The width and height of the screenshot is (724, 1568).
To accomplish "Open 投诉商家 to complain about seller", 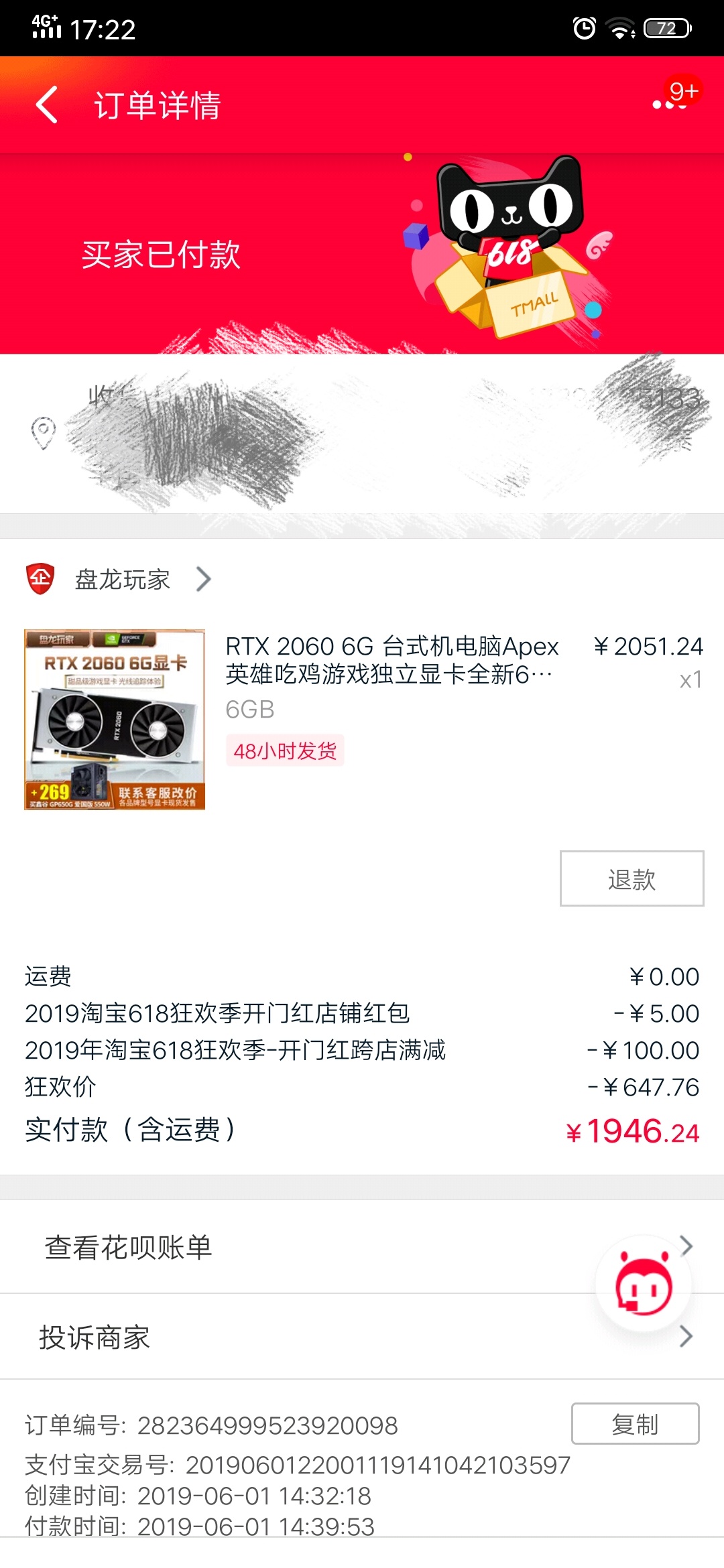I will click(x=97, y=1337).
